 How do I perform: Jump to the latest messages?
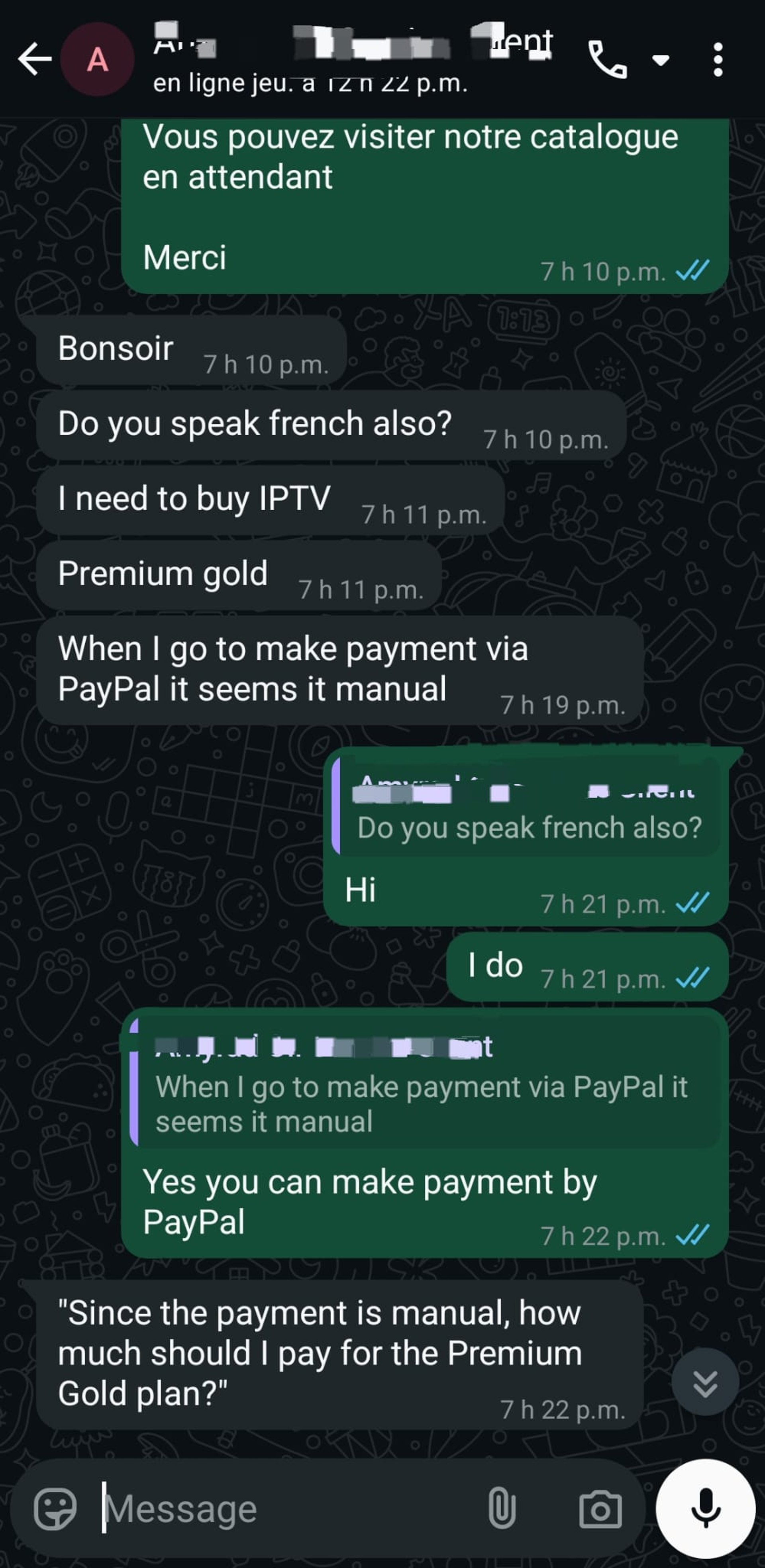705,1384
